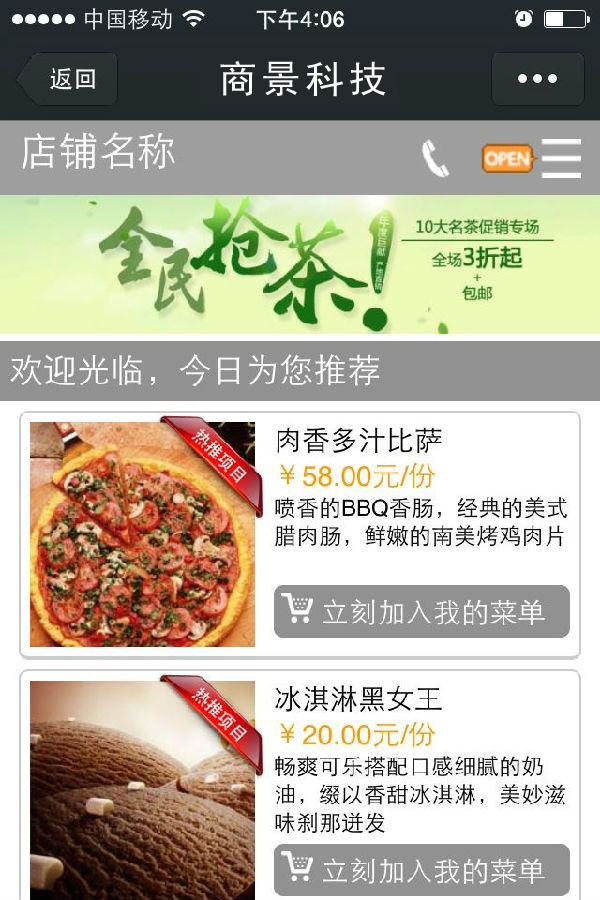Screen dimensions: 600x900
Task: Add 冰淇淋黑女王 to my menu
Action: (x=421, y=869)
